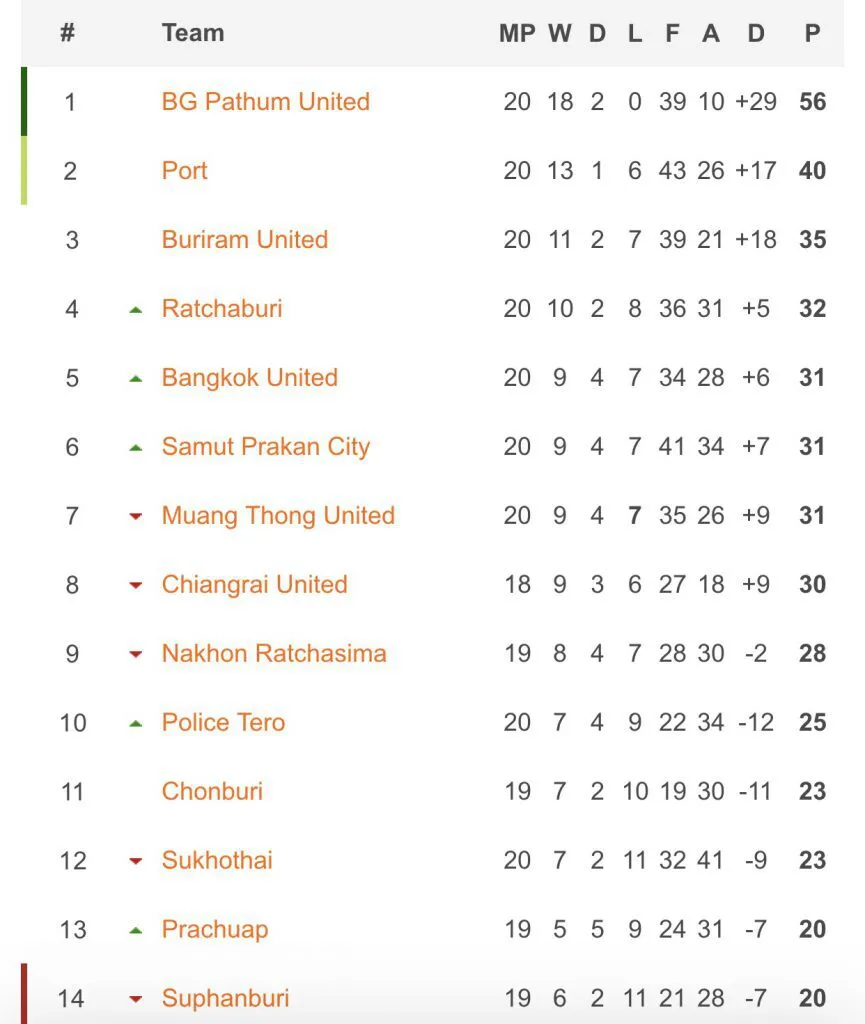
Task: Open BG Pathum United team page
Action: pyautogui.click(x=265, y=102)
